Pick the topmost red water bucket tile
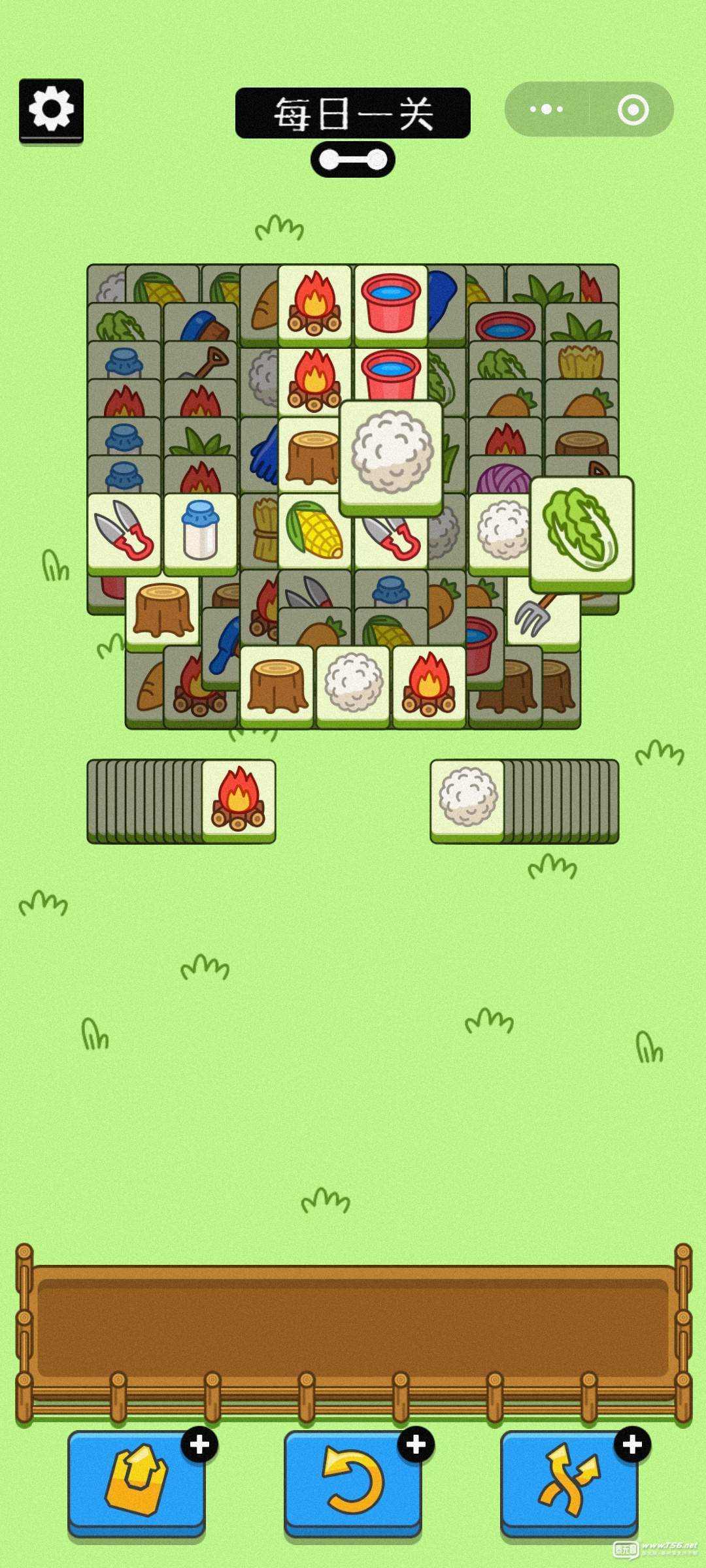The height and width of the screenshot is (1568, 706). pos(391,302)
